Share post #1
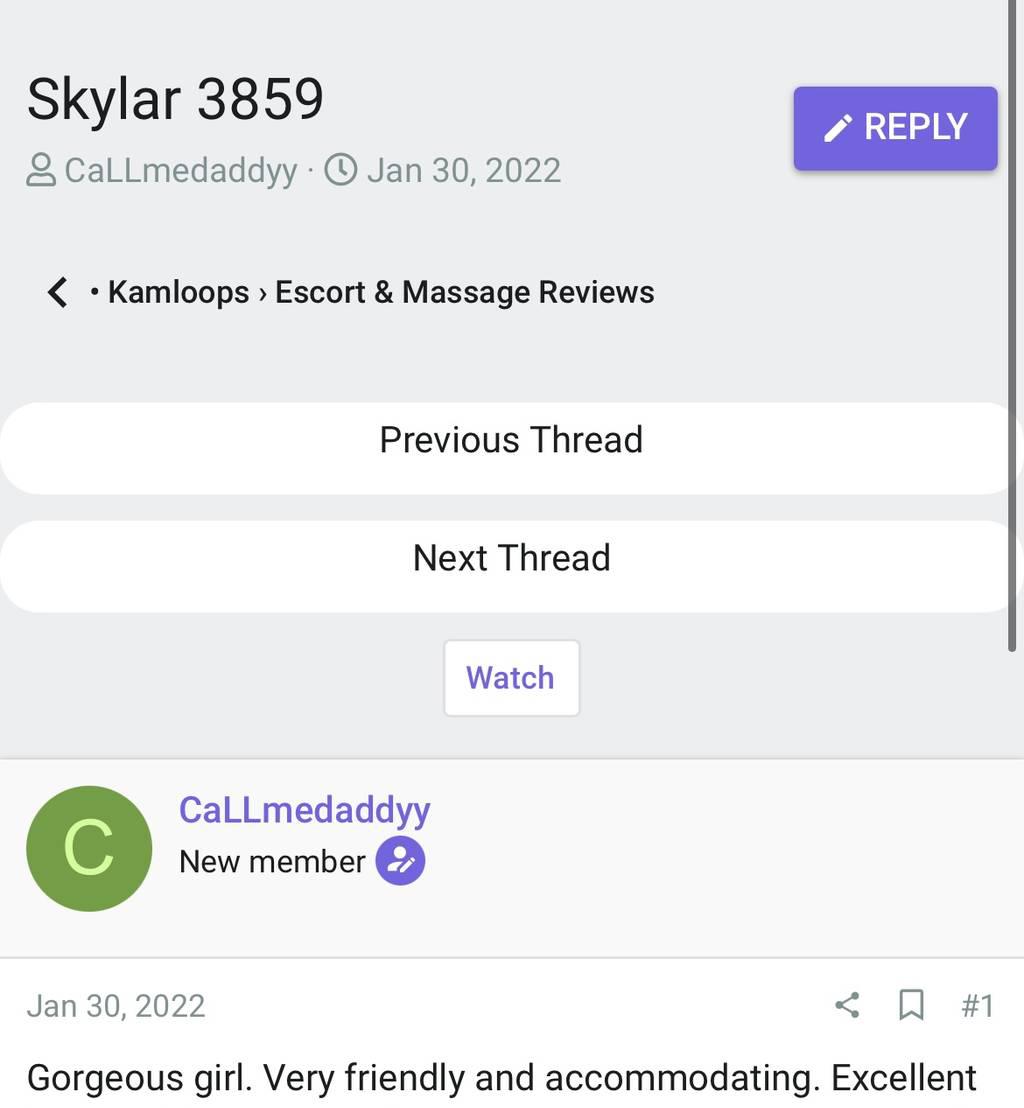This screenshot has width=1024, height=1108. (x=847, y=1005)
